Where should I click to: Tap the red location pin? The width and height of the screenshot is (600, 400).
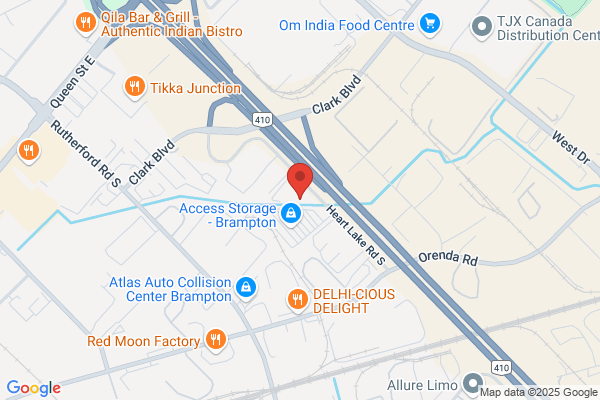[300, 180]
